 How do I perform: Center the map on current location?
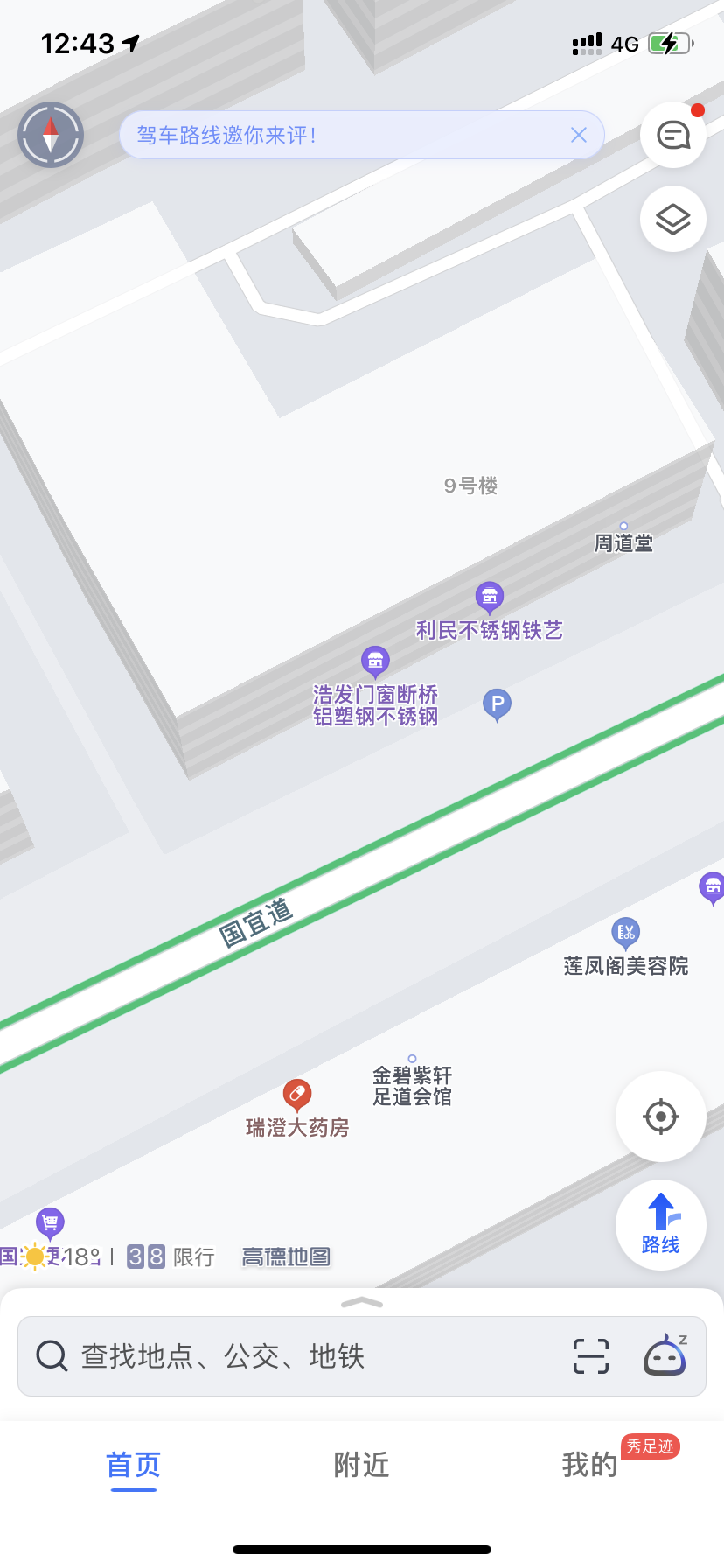pos(661,1116)
